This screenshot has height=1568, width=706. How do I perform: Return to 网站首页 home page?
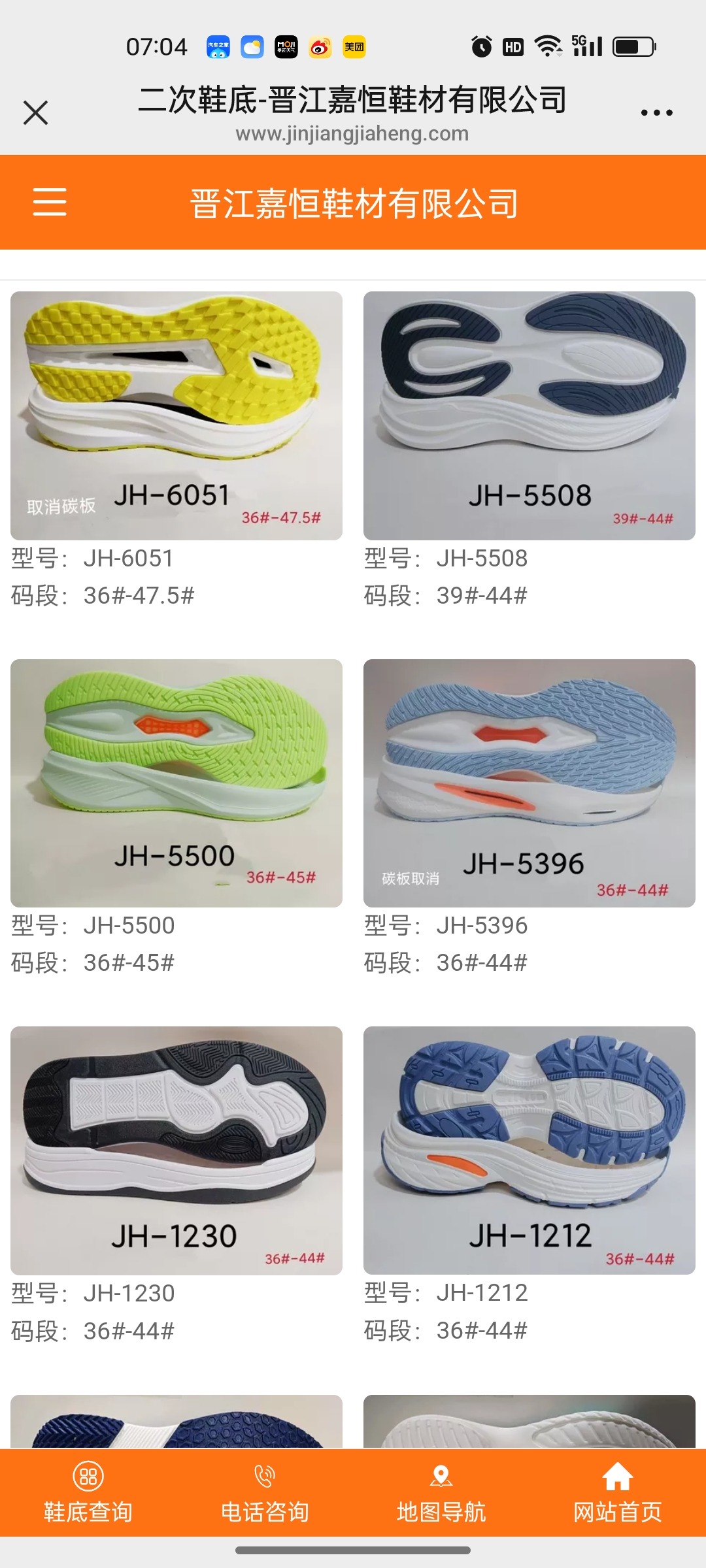click(618, 1492)
